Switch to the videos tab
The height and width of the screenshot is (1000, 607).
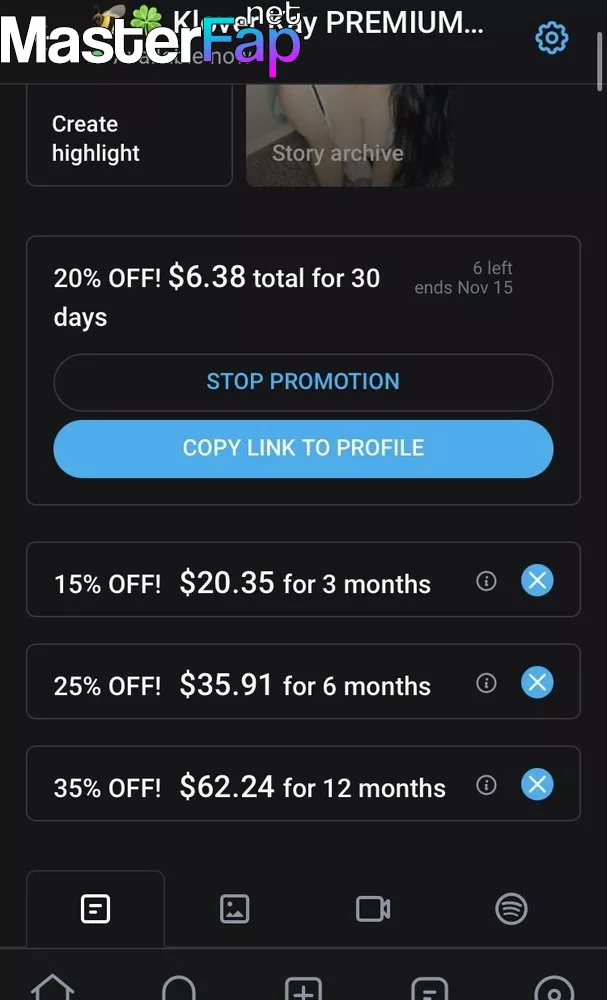[373, 909]
